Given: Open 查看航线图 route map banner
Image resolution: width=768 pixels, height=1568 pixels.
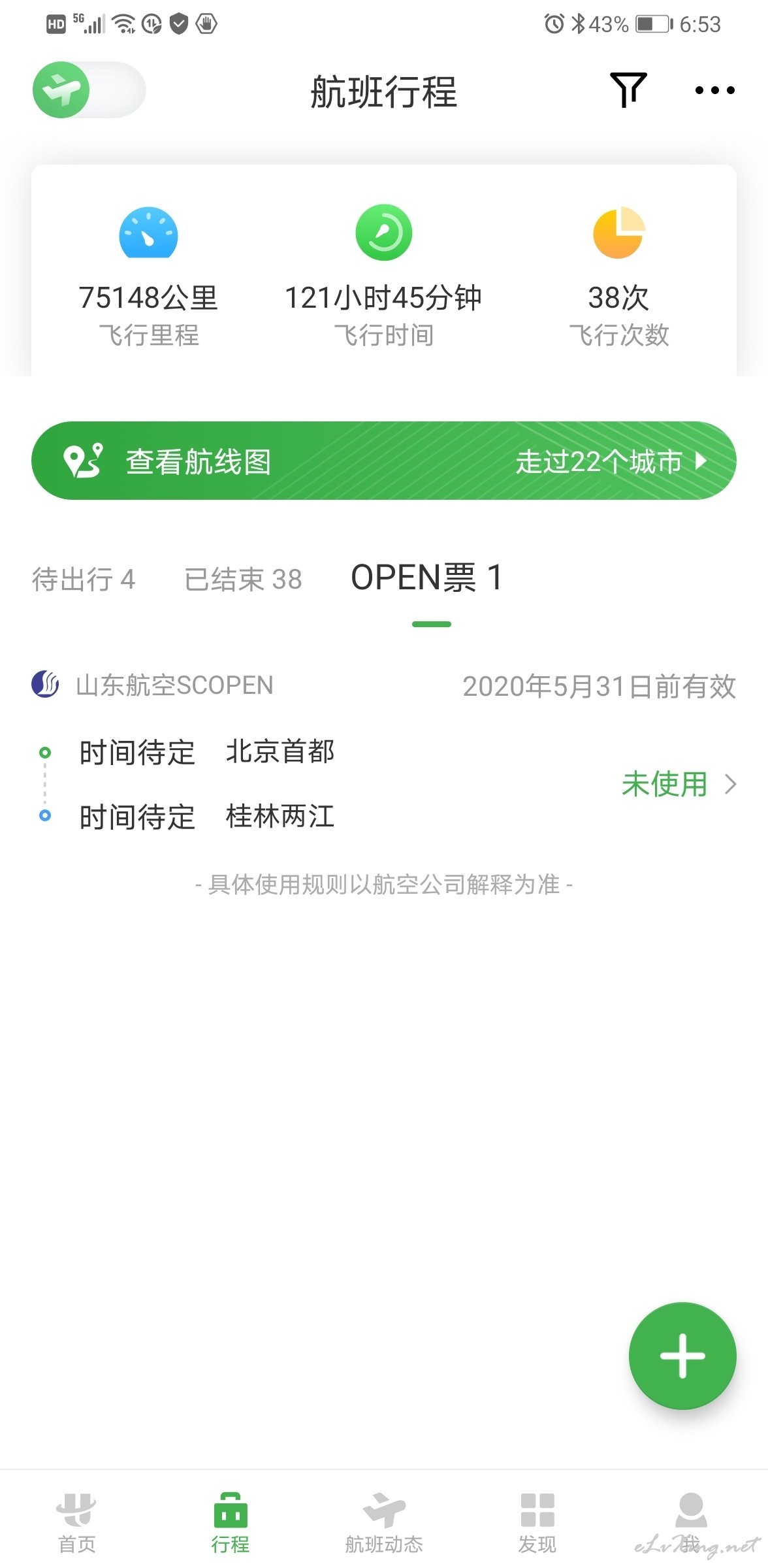Looking at the screenshot, I should click(384, 461).
